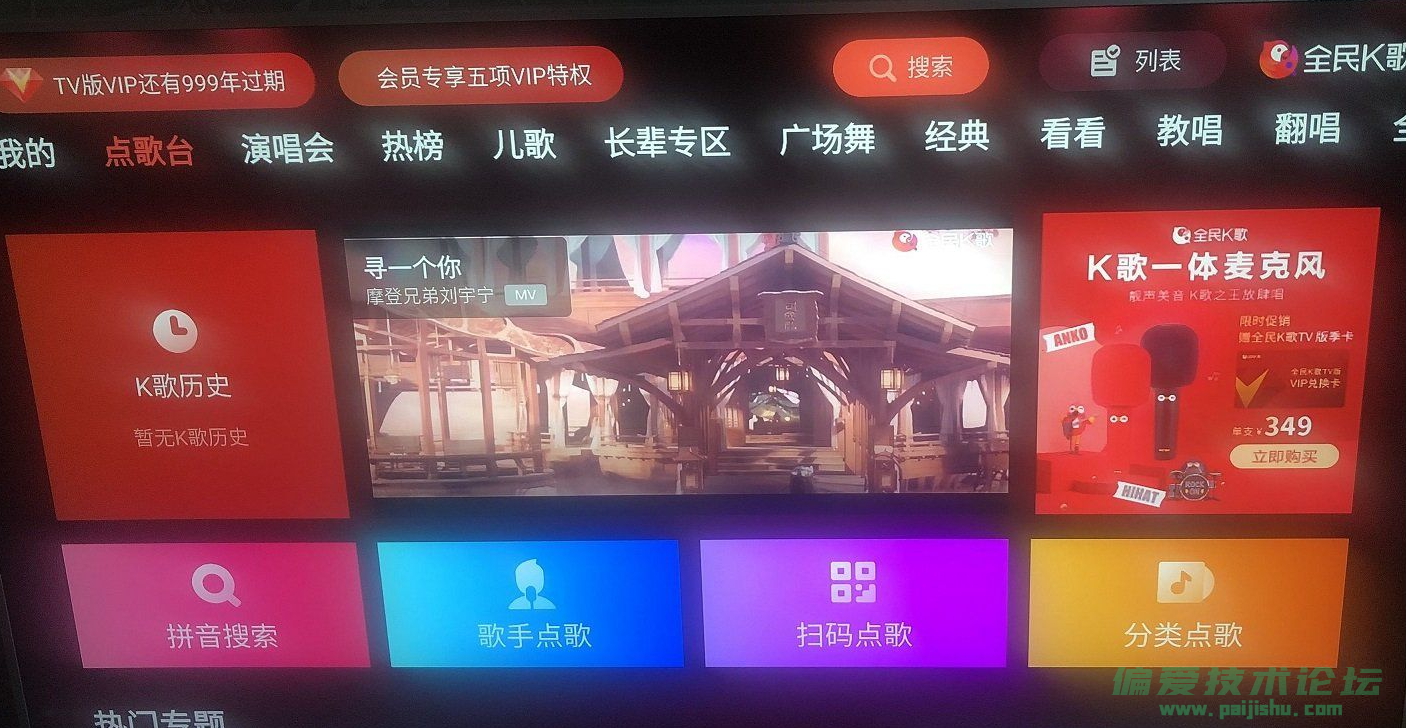Viewport: 1406px width, 728px height.
Task: Switch to the 演唱会 tab
Action: [x=287, y=148]
